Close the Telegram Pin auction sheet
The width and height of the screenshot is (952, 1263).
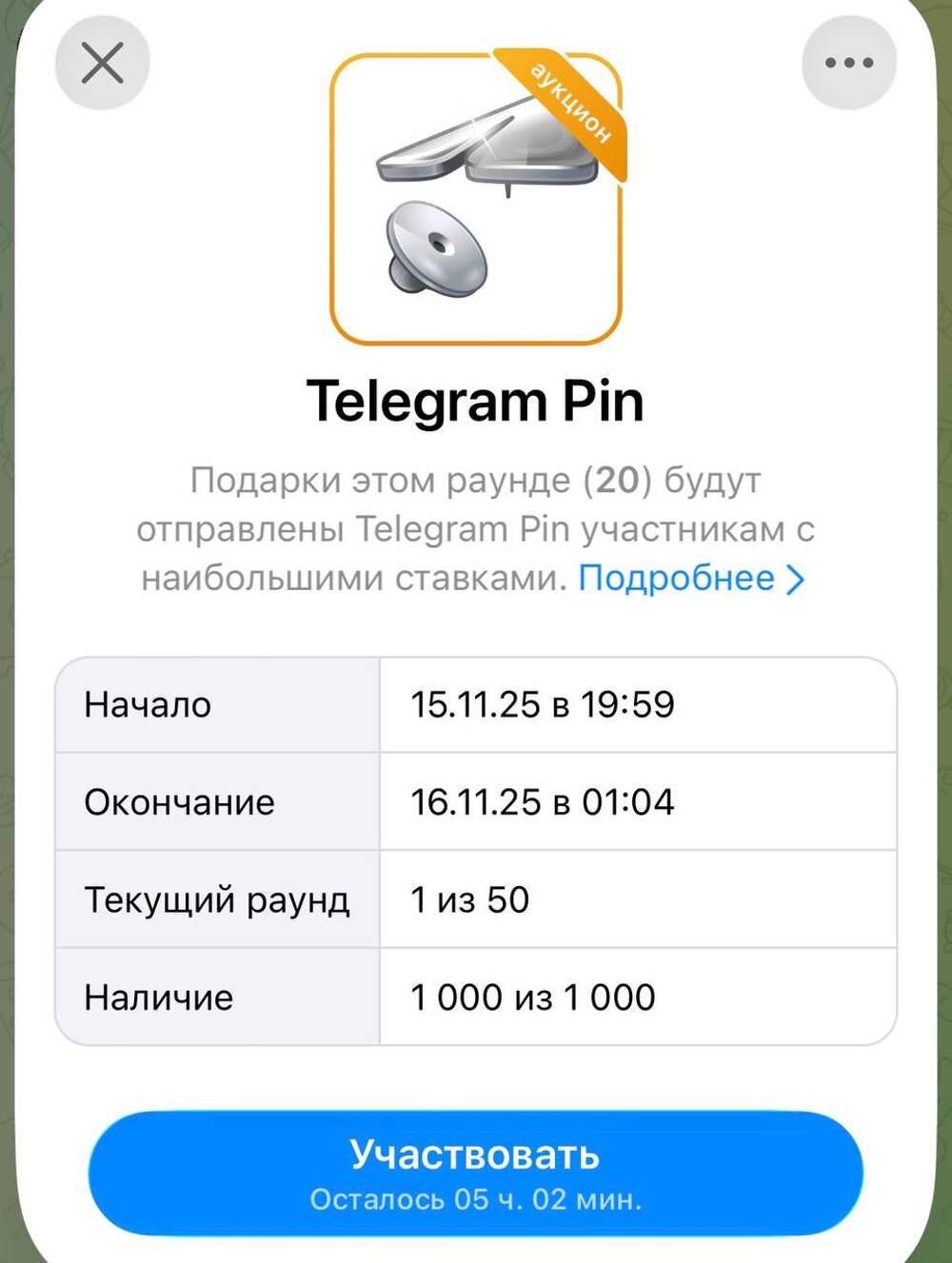(102, 64)
